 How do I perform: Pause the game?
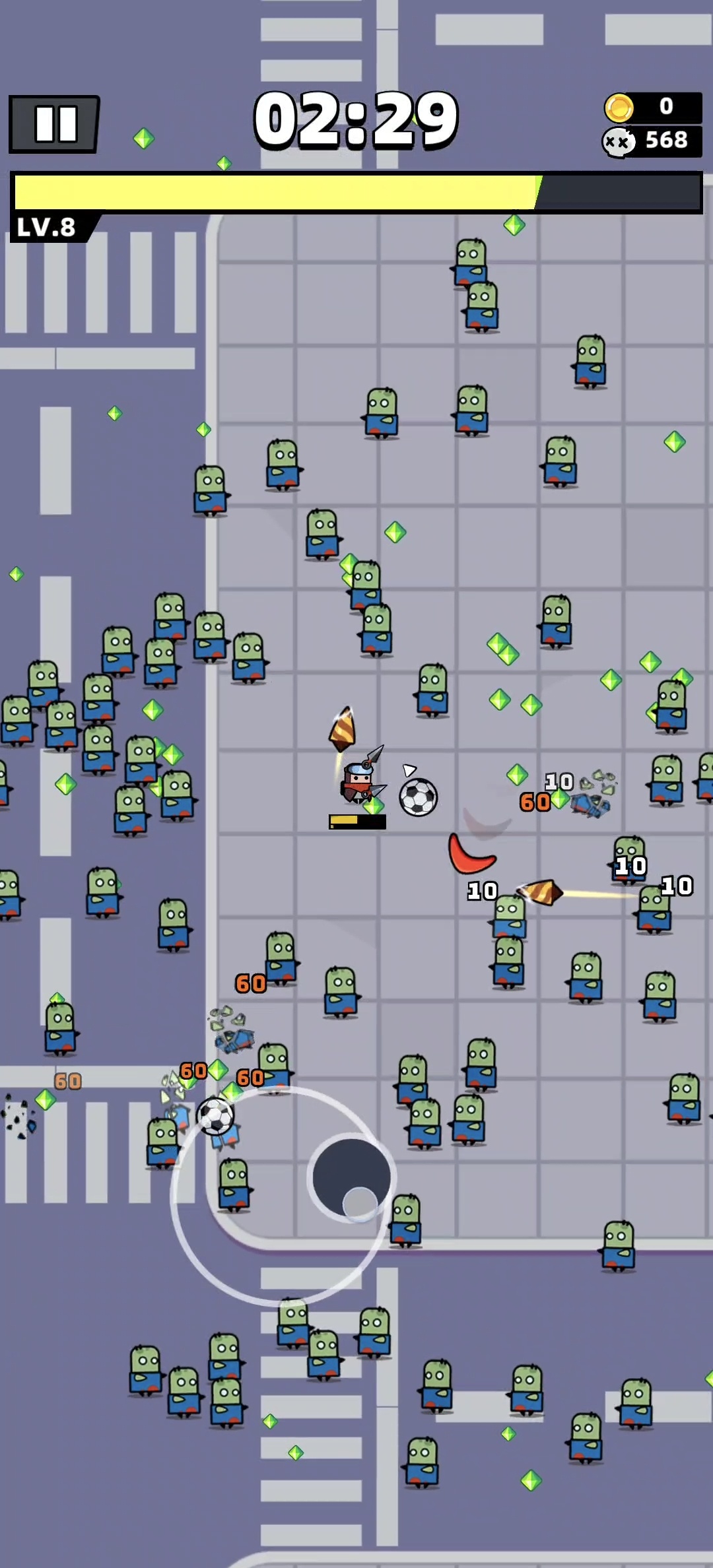click(54, 124)
